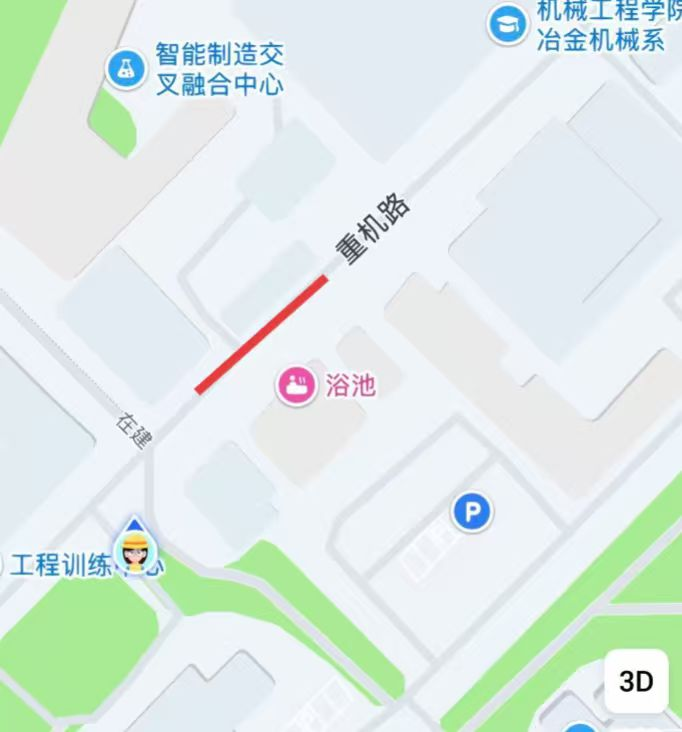This screenshot has width=682, height=732.
Task: Open the 浴池 bathhouse marker
Action: point(296,385)
